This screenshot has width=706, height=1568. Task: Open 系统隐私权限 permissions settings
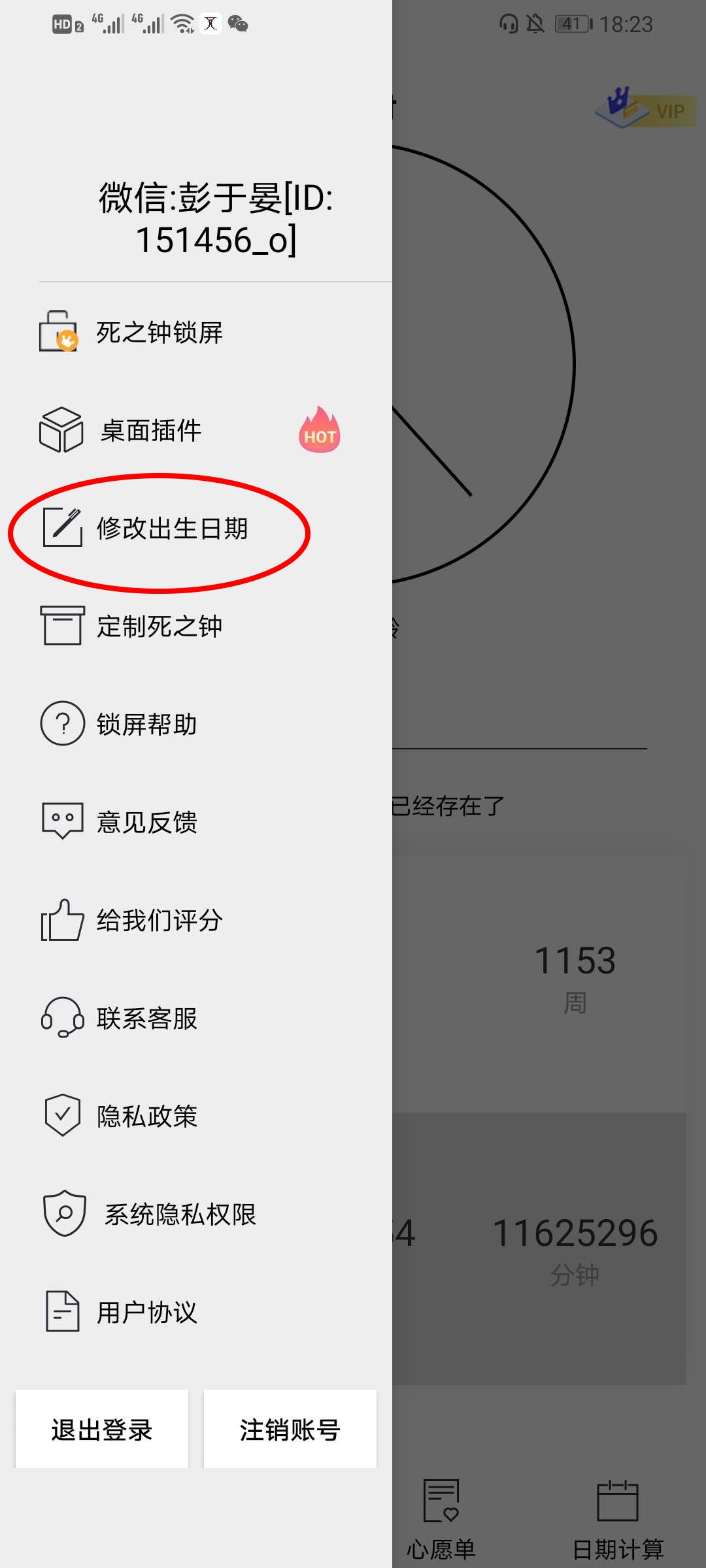tap(180, 1215)
